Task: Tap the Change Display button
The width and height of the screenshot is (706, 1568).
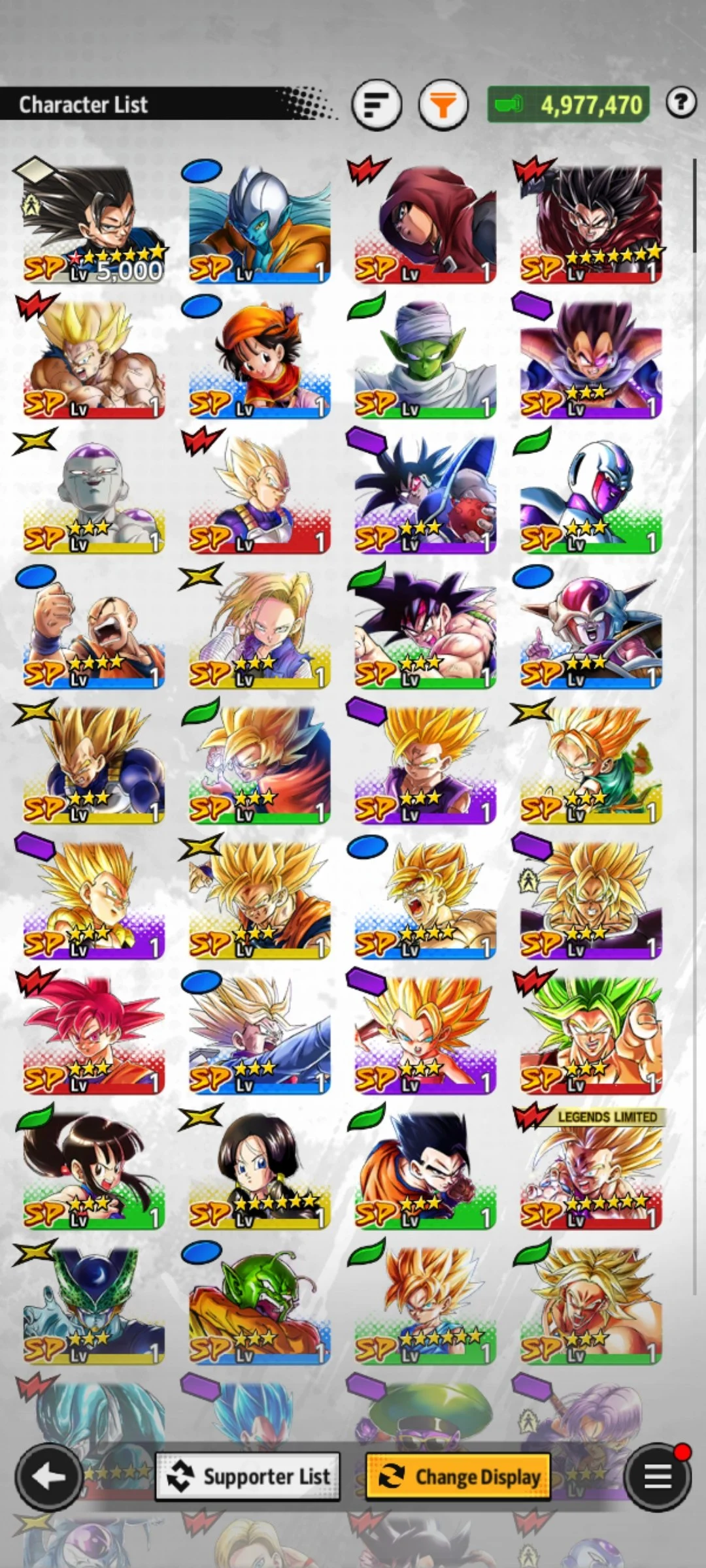Action: click(458, 1476)
